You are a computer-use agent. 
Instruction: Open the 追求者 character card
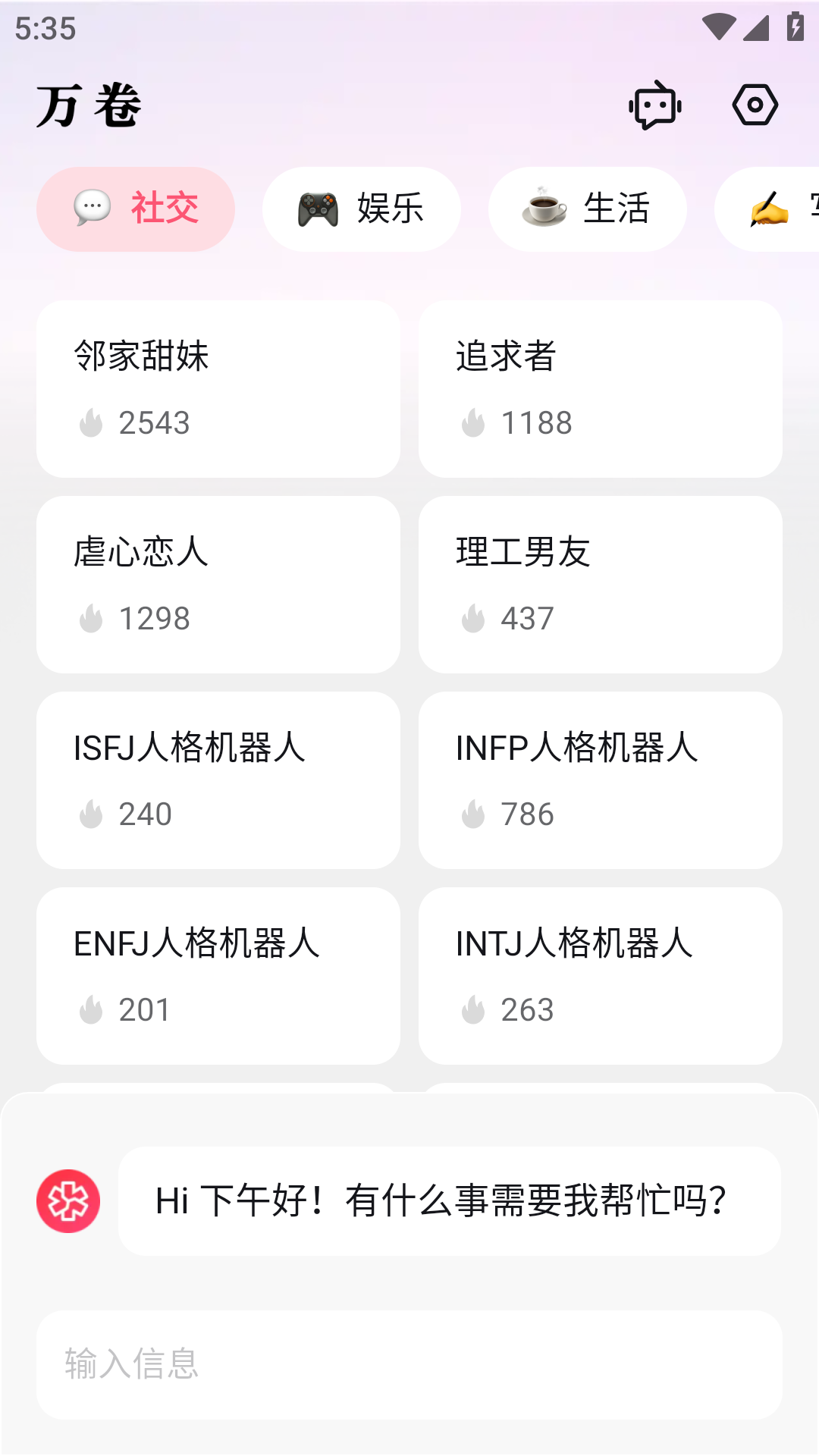pos(601,389)
